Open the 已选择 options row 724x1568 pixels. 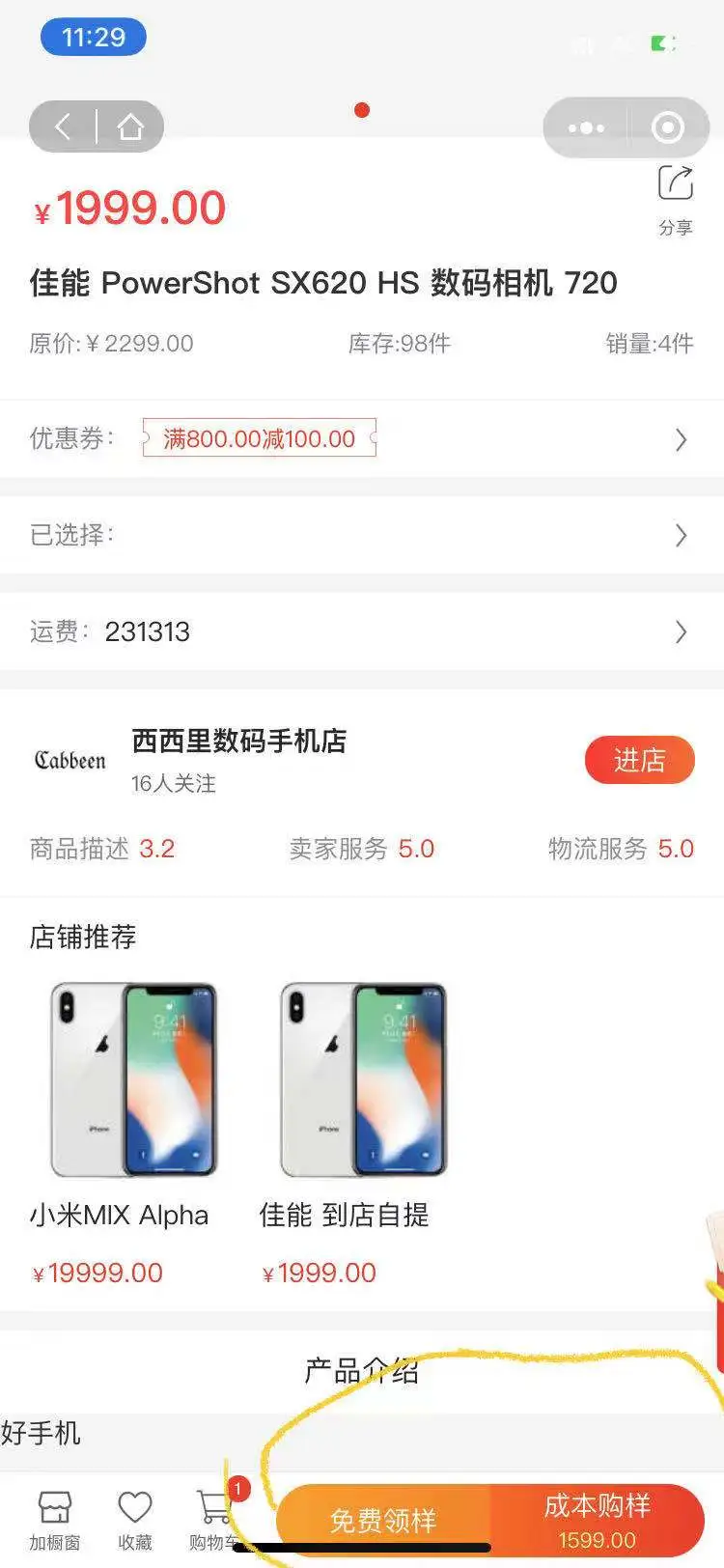click(362, 535)
